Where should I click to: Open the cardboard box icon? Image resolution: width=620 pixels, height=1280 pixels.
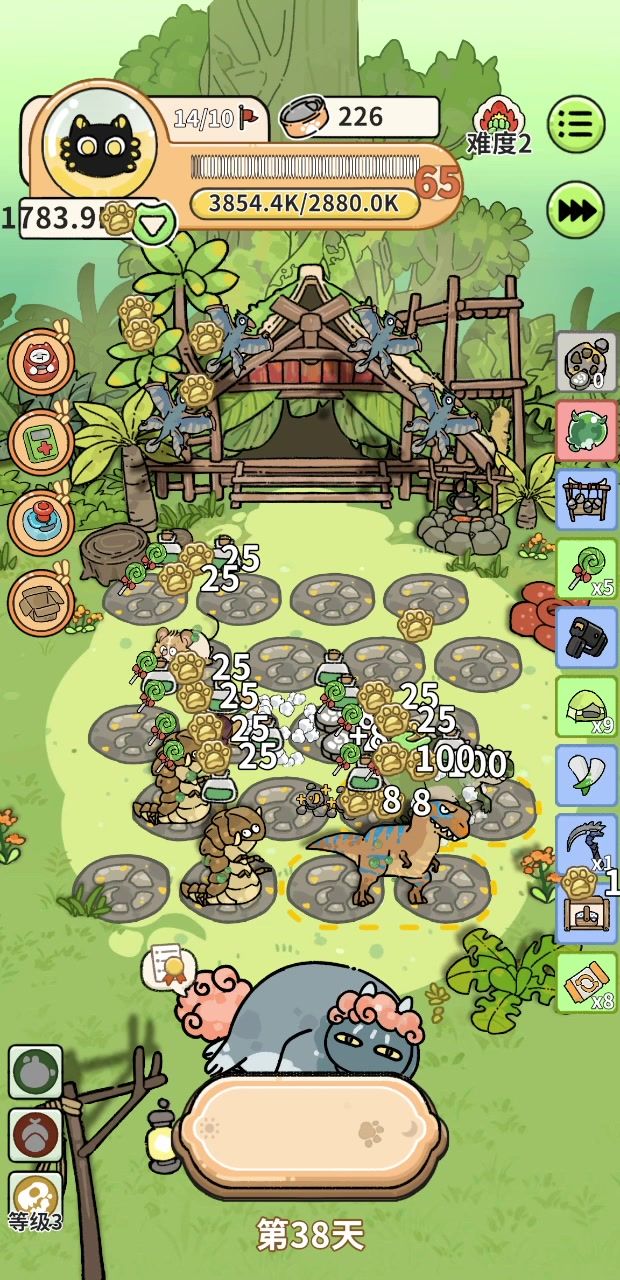point(40,602)
